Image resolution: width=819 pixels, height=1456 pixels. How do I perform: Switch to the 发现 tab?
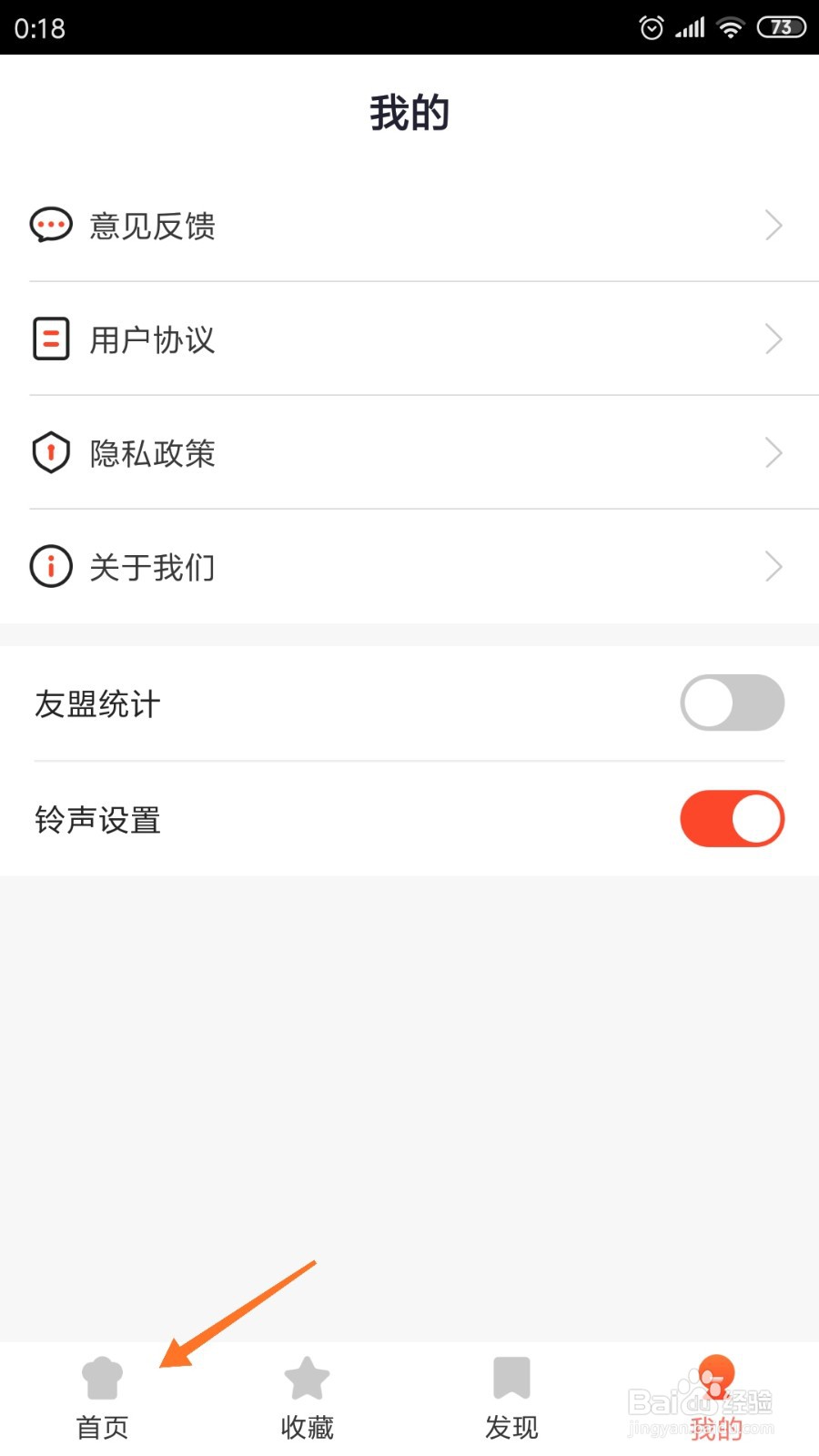[x=511, y=1397]
